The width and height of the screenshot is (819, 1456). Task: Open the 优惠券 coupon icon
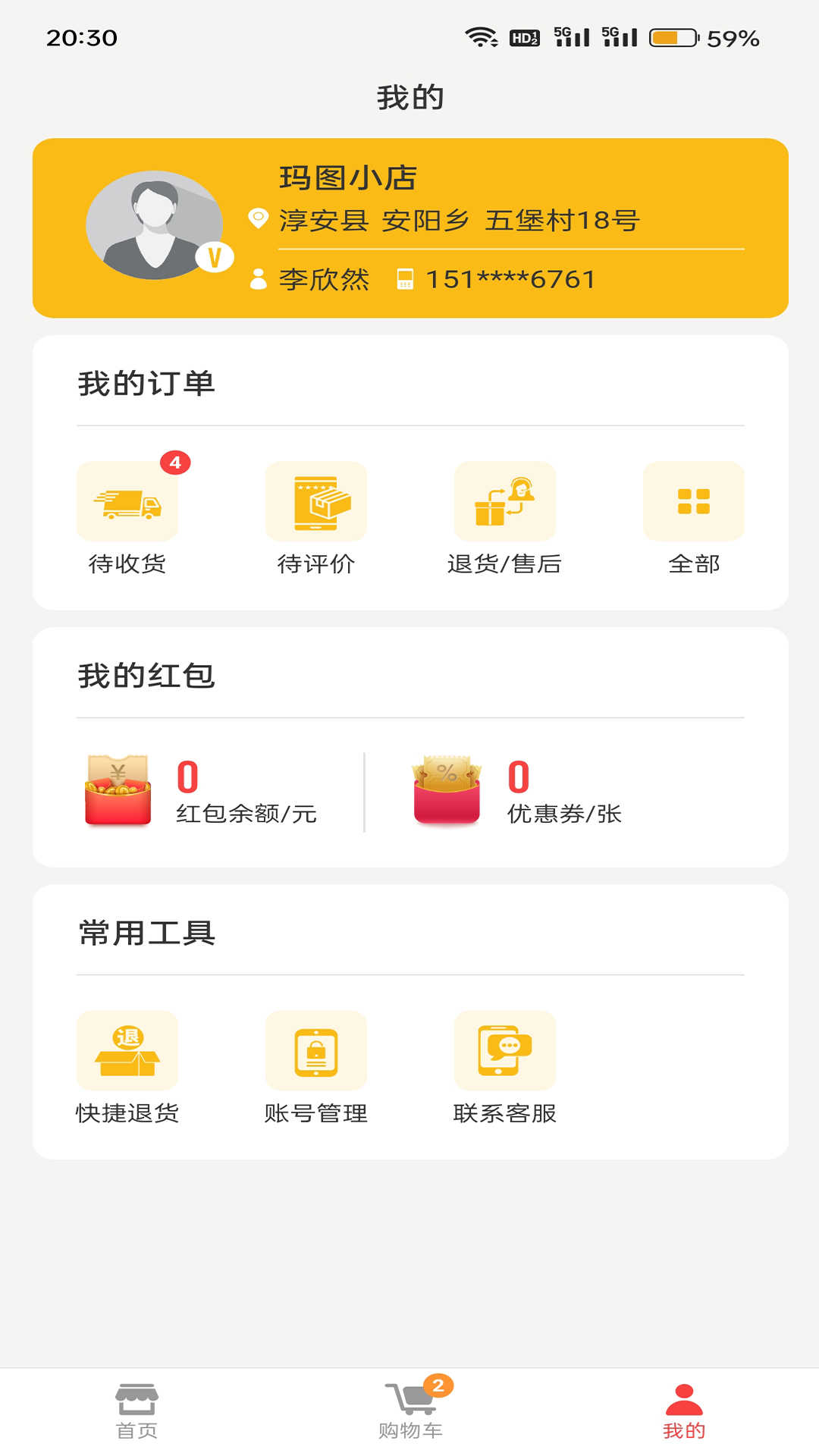[446, 791]
